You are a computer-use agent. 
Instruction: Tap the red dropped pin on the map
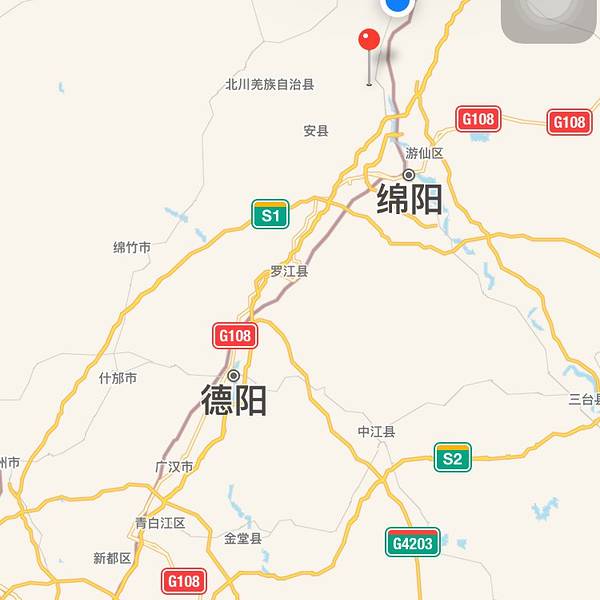[369, 42]
